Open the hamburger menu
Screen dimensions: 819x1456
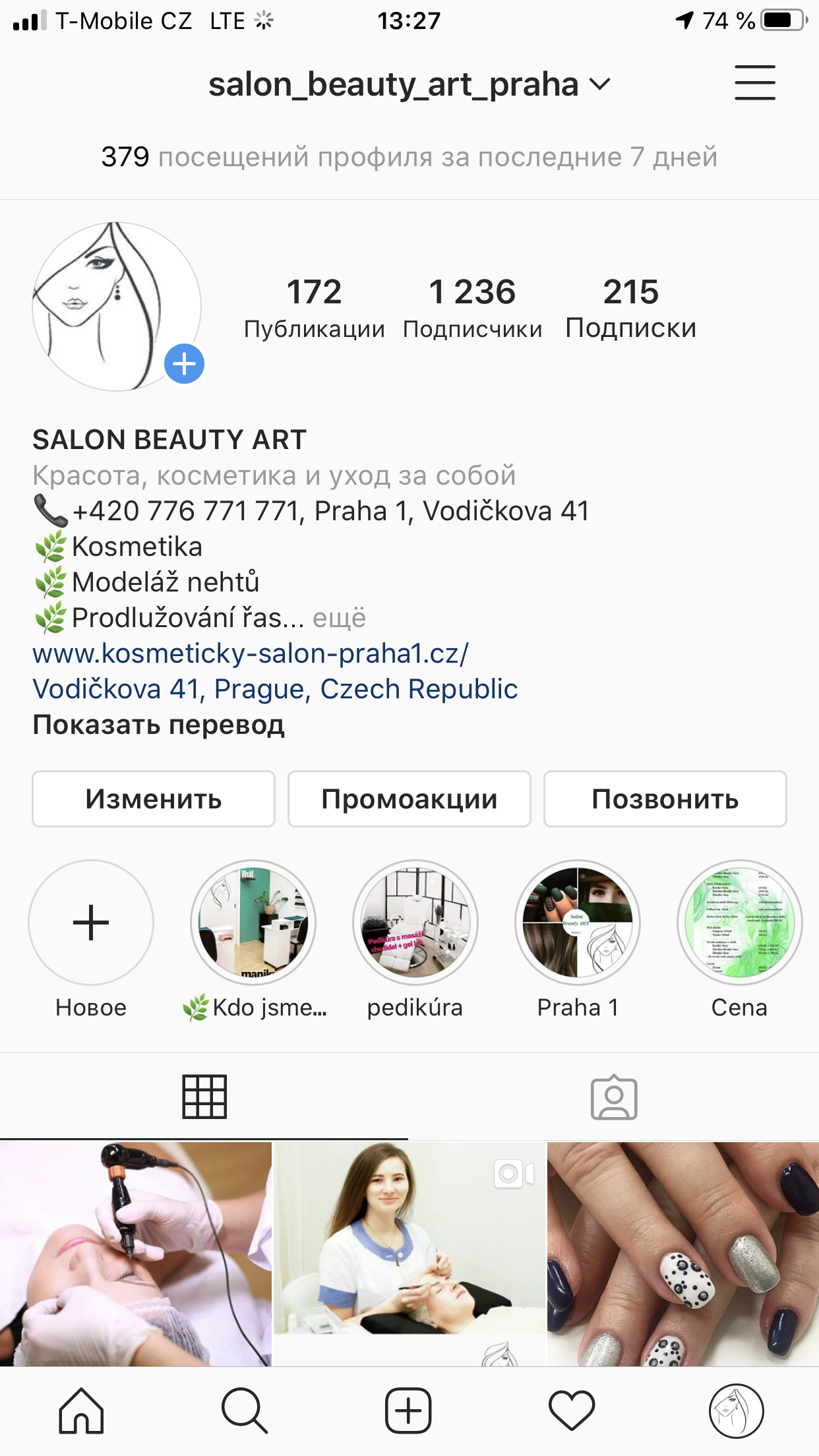coord(754,82)
